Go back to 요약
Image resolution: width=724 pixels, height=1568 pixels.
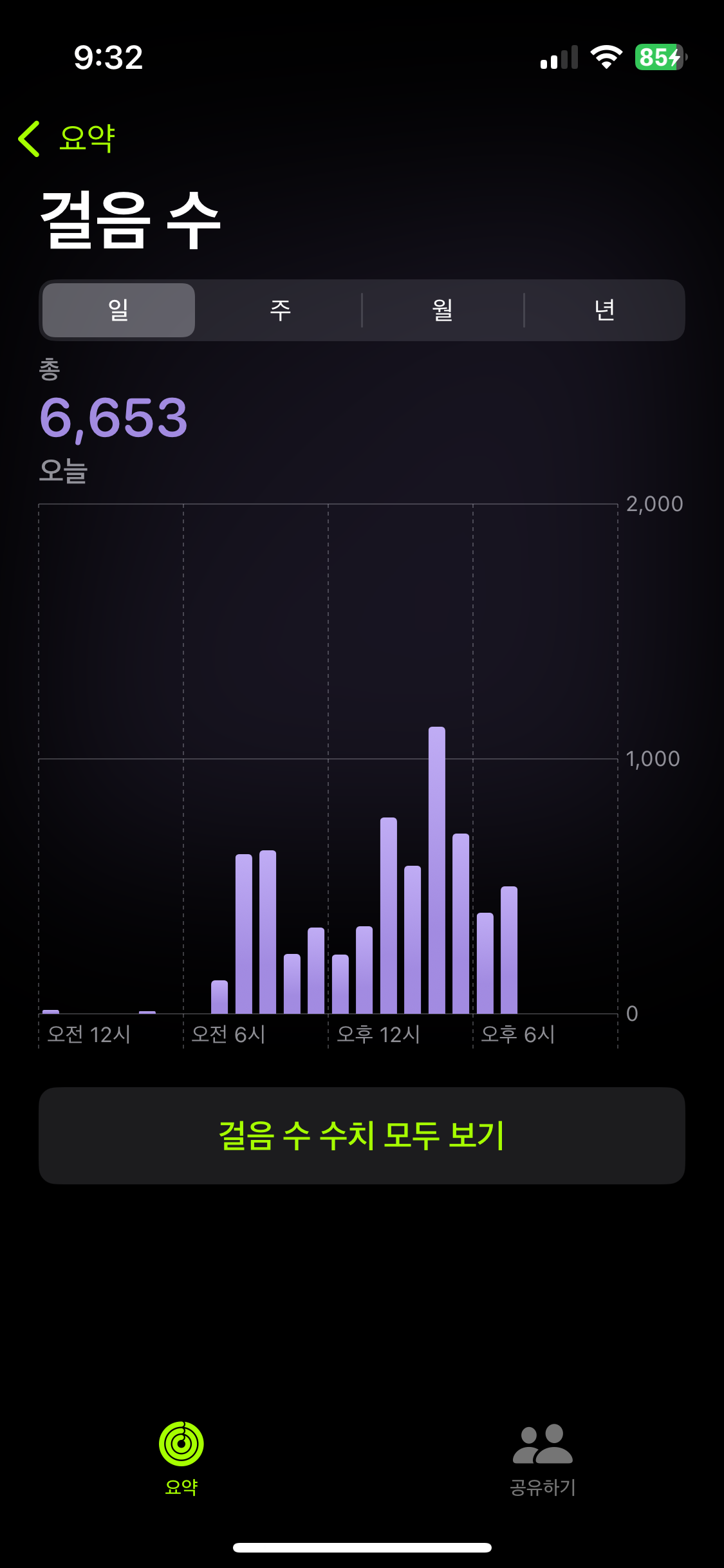(x=67, y=138)
